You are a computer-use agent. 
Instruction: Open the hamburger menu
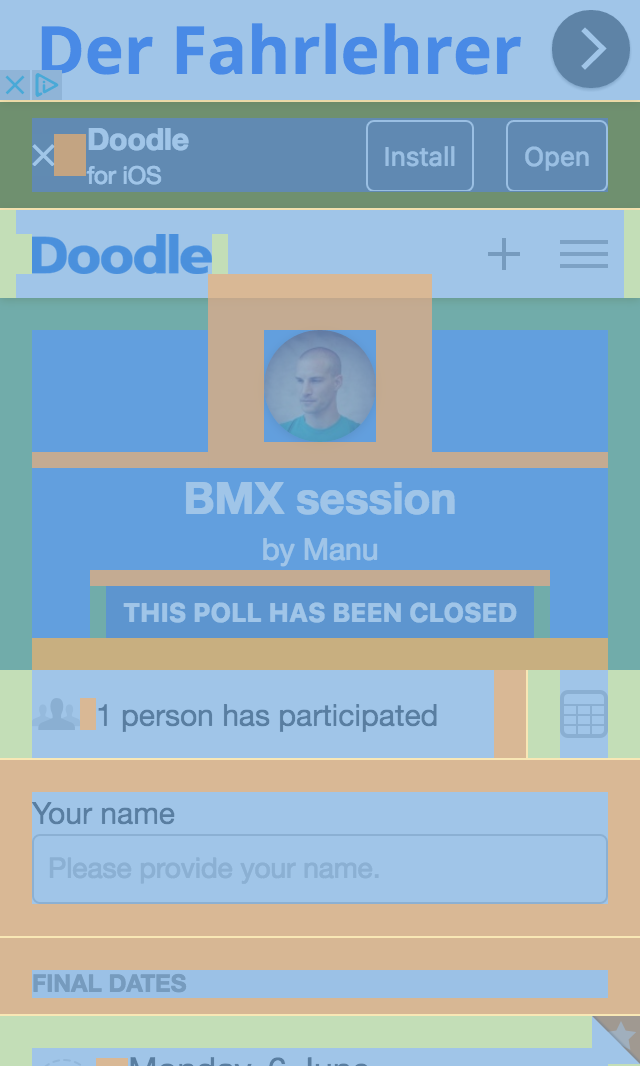584,254
